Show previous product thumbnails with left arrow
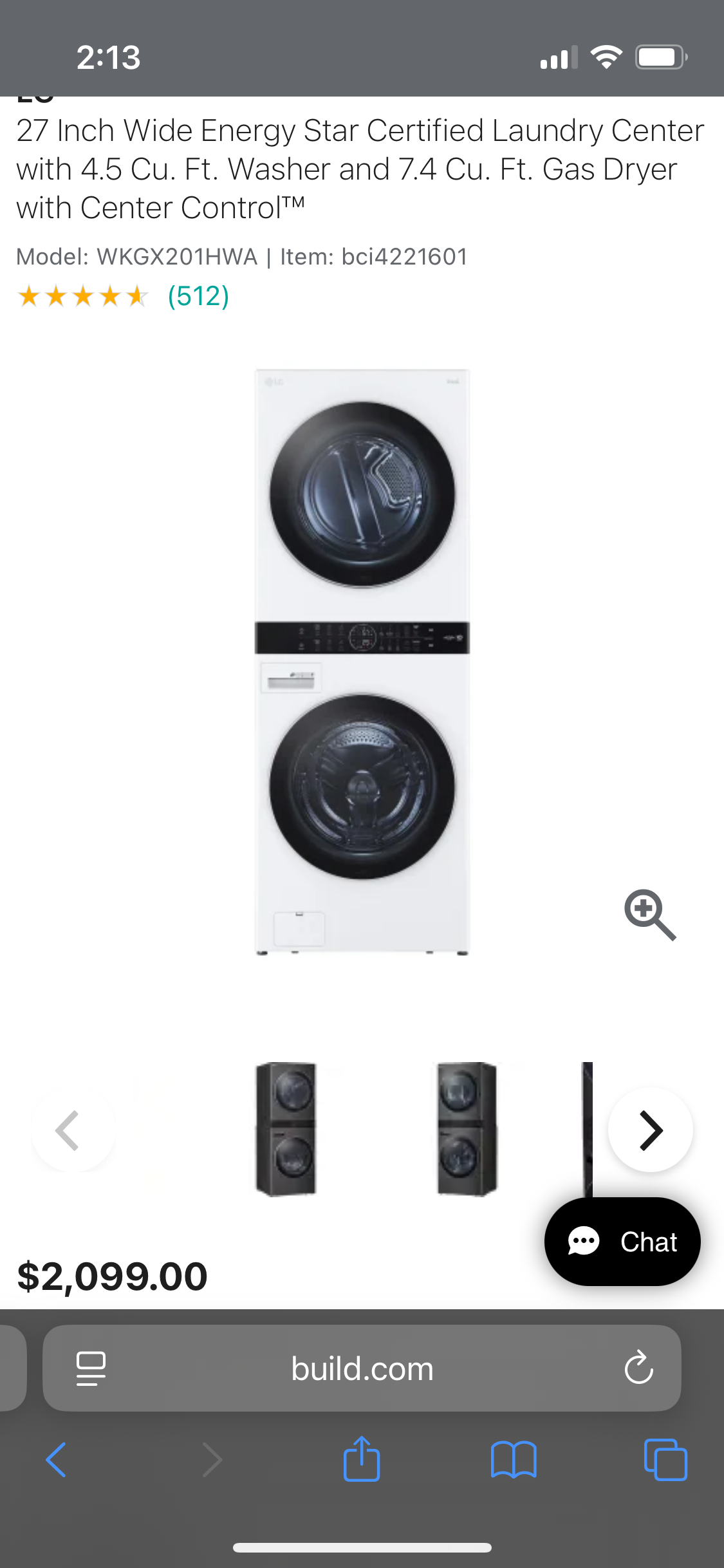 (x=68, y=1130)
